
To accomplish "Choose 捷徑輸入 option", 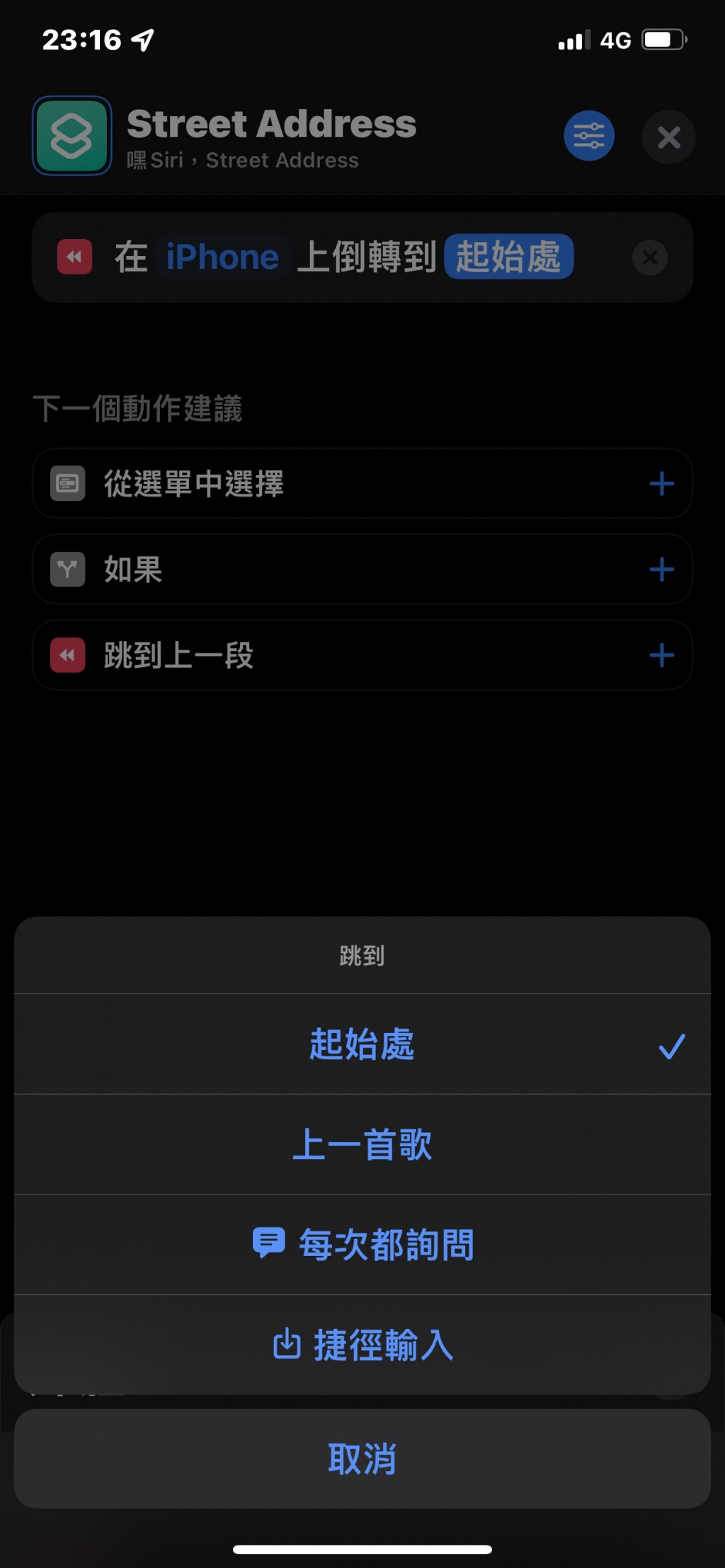I will click(x=362, y=1345).
